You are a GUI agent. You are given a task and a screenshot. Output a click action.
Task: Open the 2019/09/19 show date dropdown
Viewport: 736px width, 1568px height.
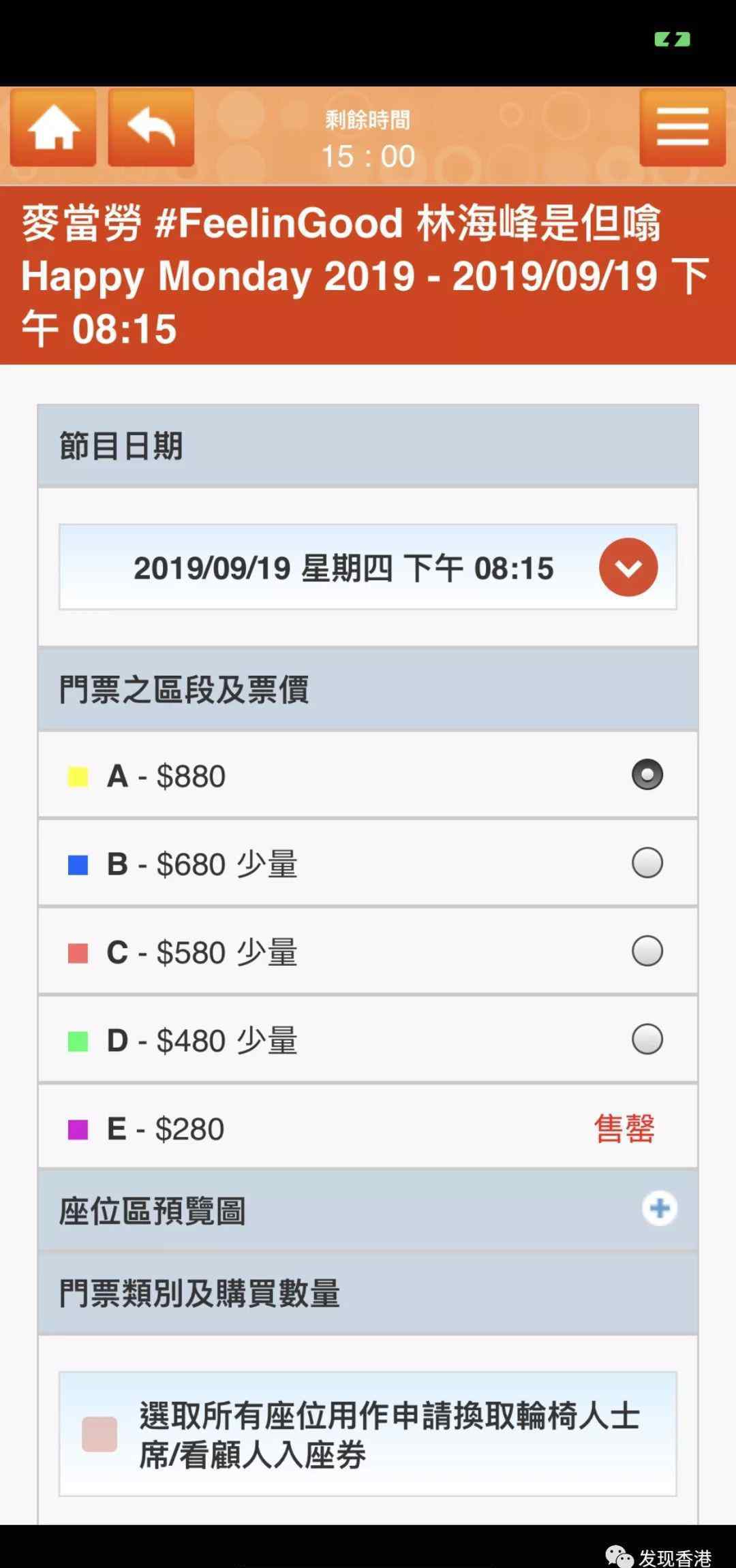pos(368,567)
